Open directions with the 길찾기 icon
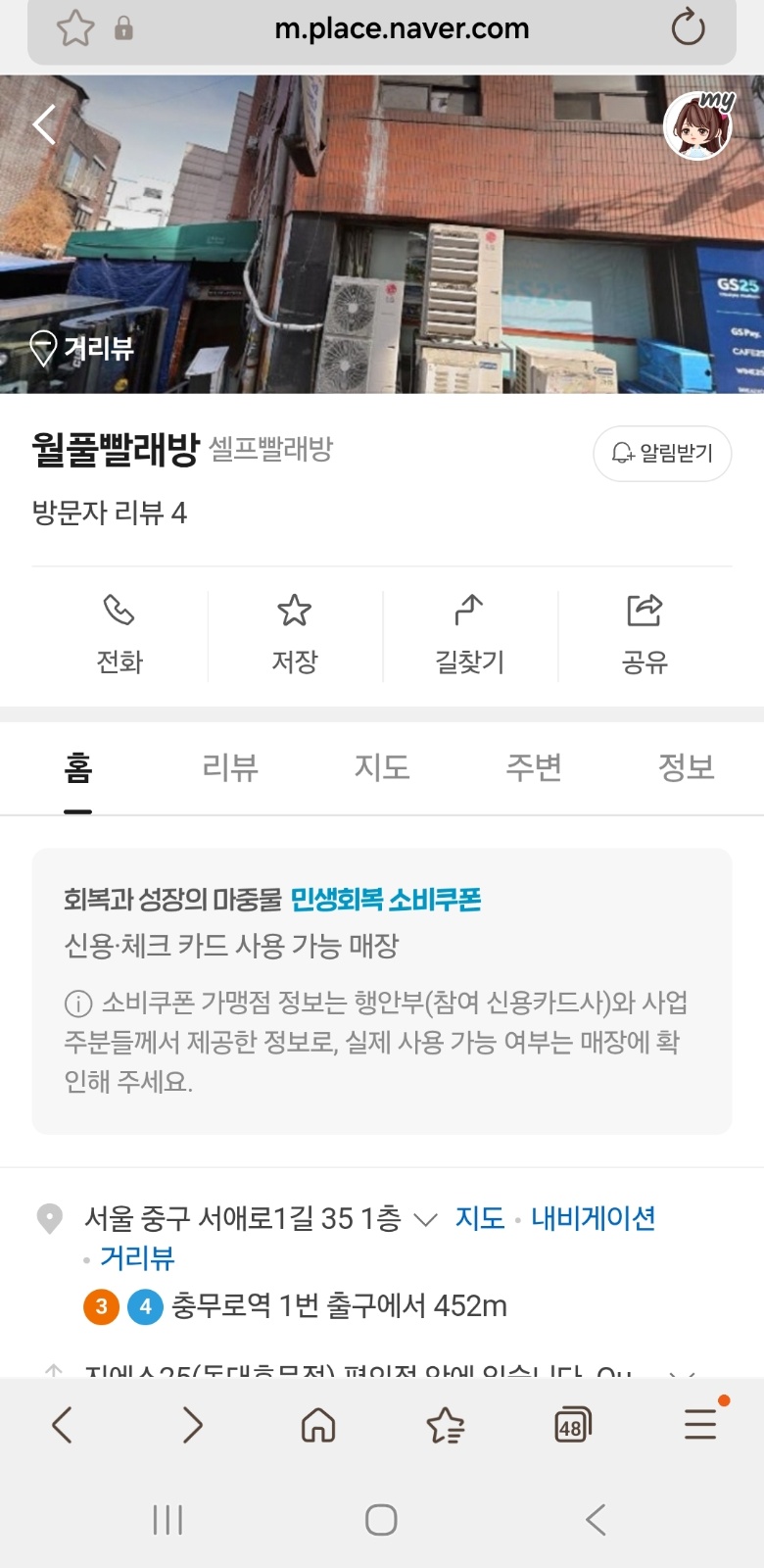 point(469,611)
